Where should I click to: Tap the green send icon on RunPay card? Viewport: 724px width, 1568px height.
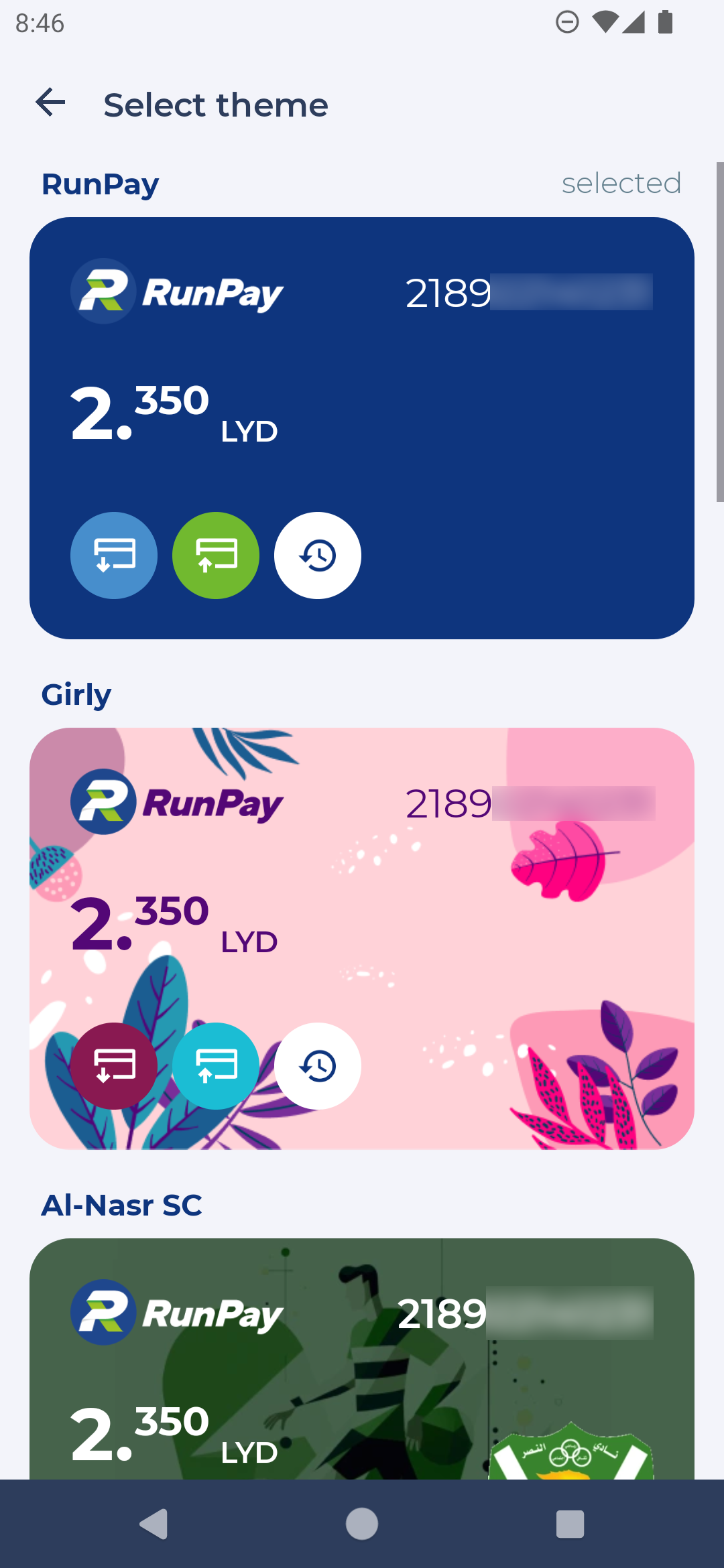click(x=215, y=556)
